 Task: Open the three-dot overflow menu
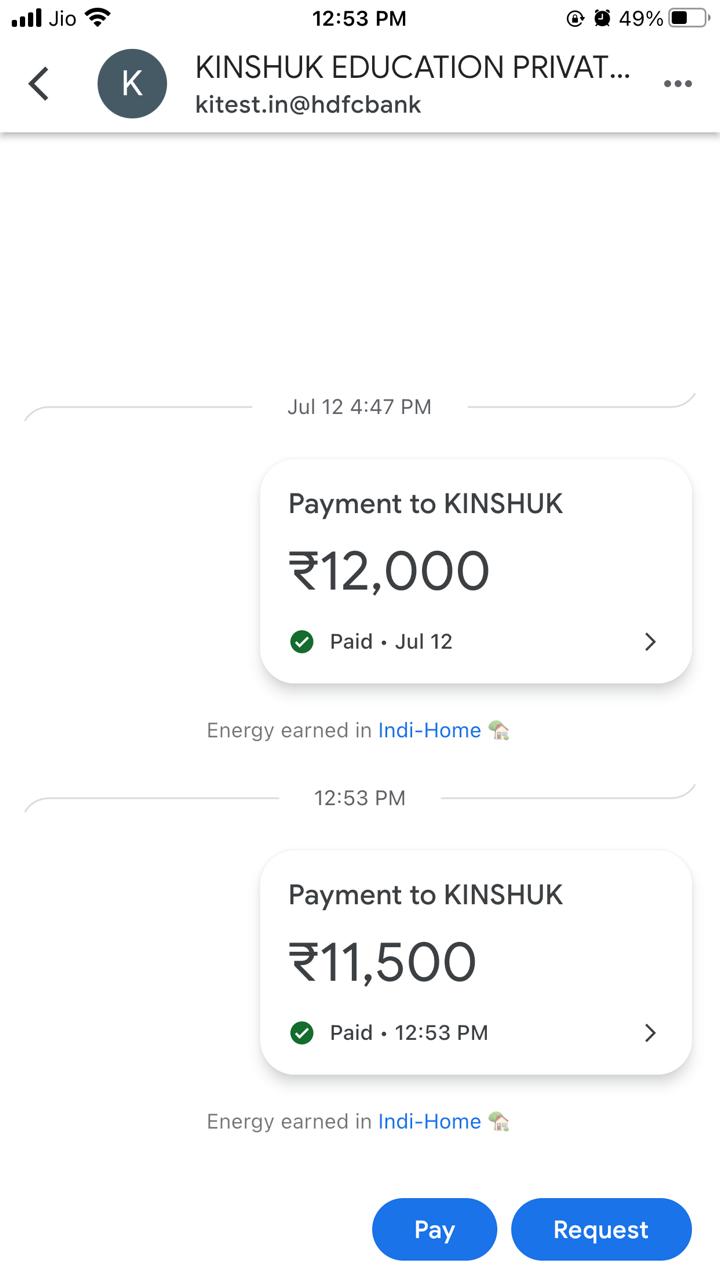677,84
